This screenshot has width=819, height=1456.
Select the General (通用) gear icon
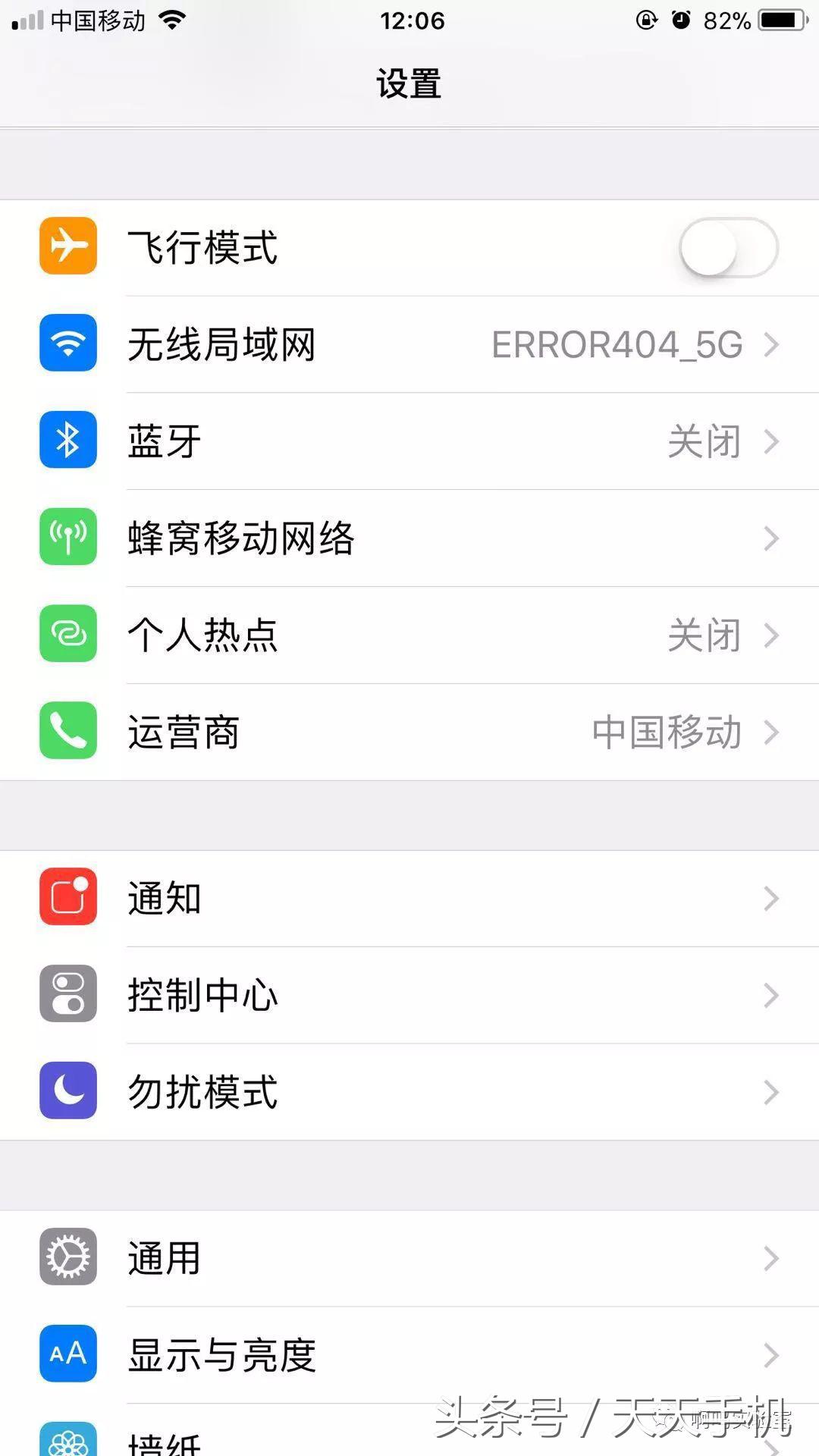pyautogui.click(x=67, y=1257)
